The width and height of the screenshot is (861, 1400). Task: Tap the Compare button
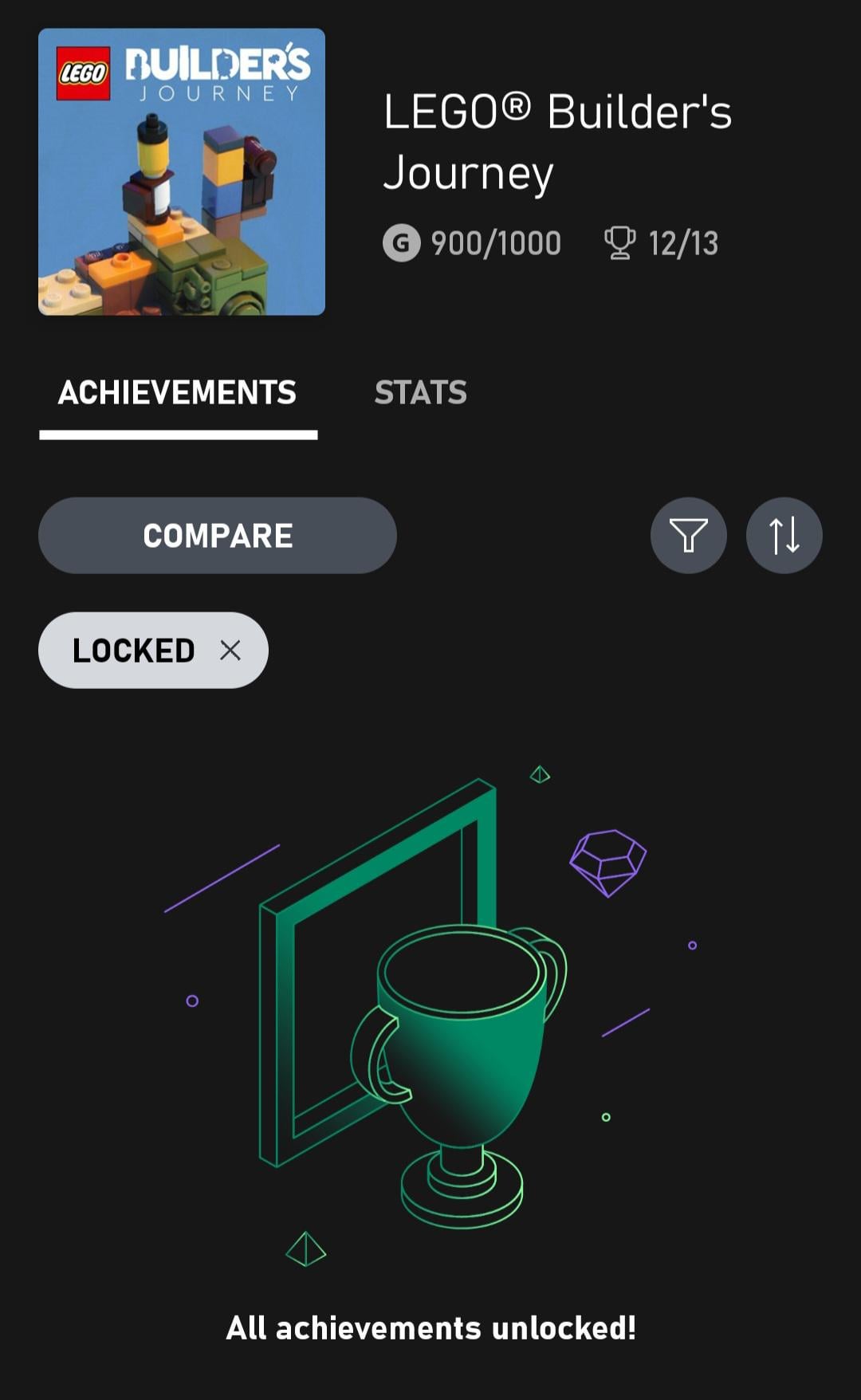coord(217,536)
